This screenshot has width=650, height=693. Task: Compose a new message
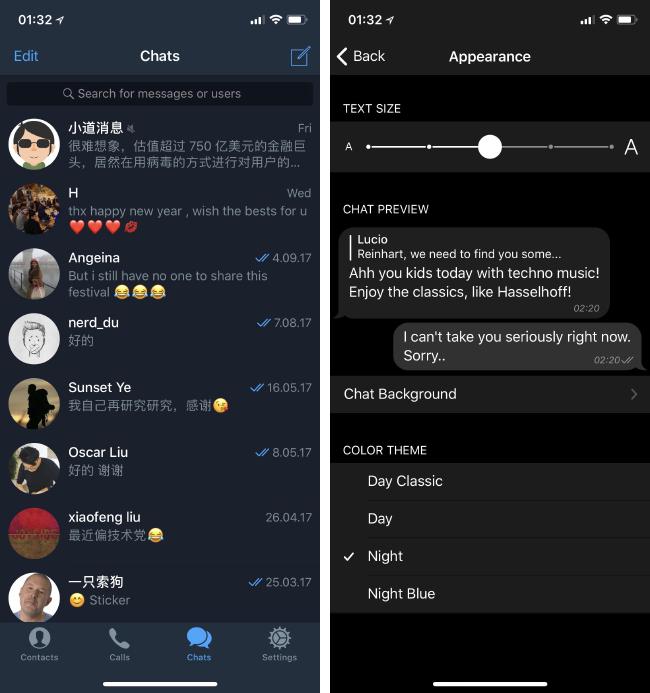coord(300,57)
